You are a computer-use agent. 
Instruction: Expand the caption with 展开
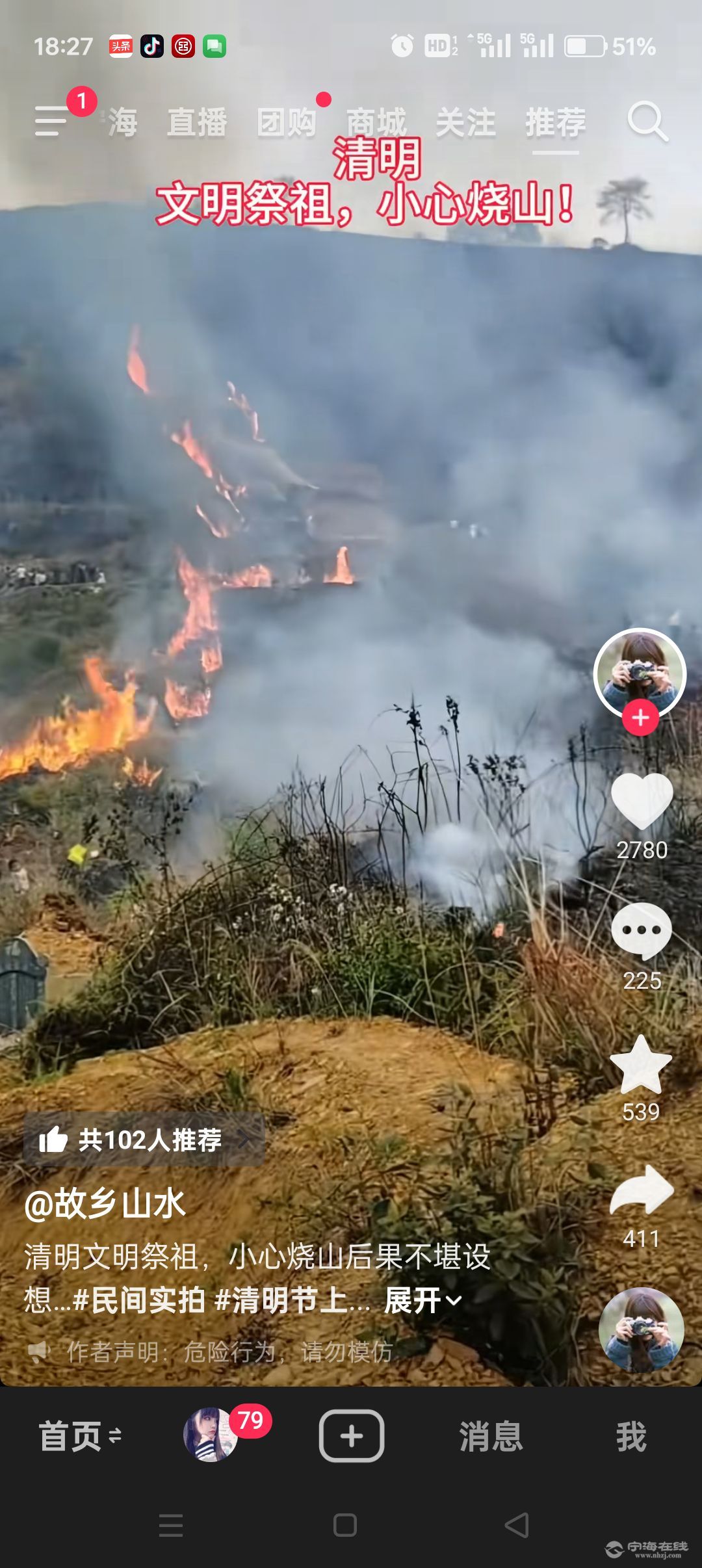coord(422,1300)
